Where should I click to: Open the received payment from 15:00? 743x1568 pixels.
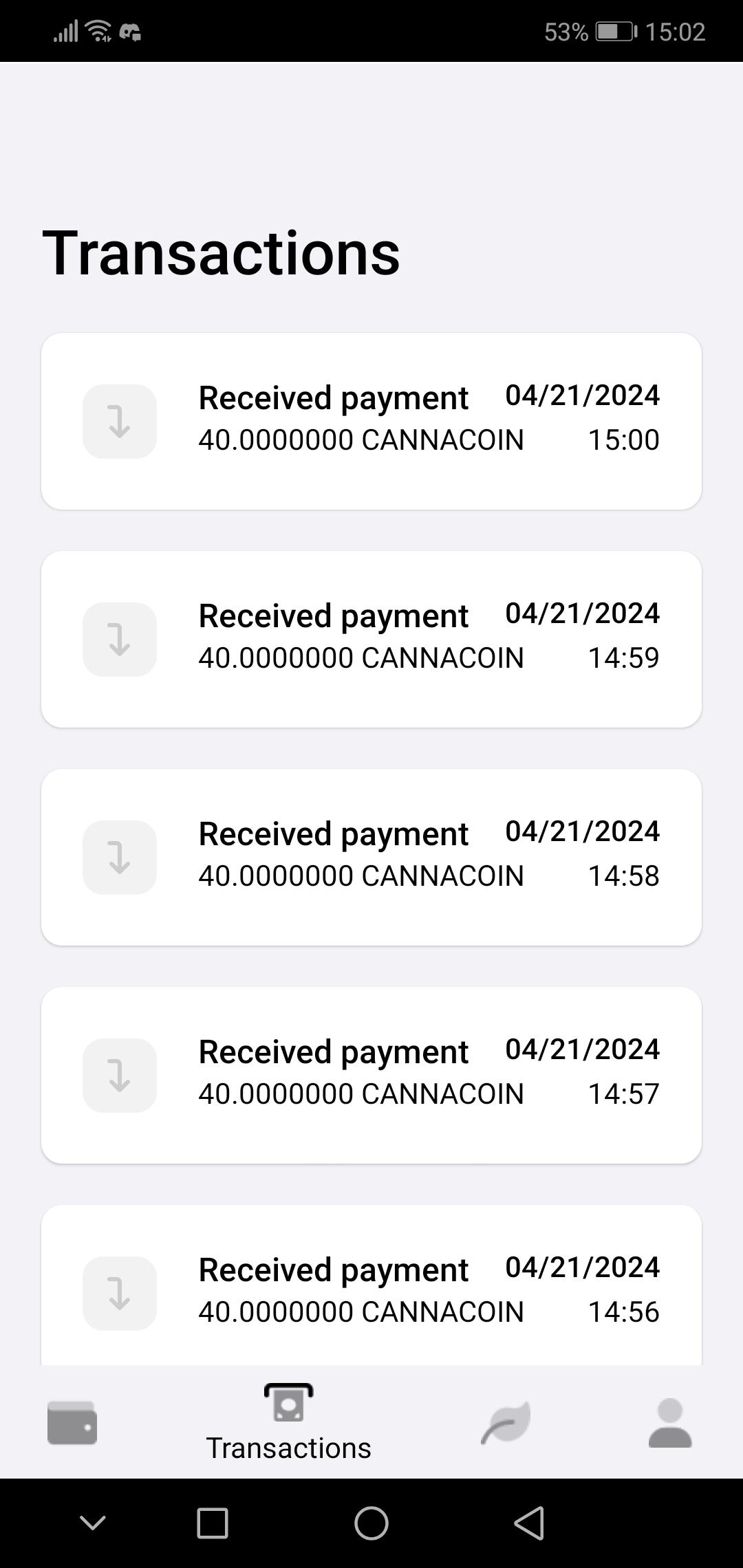click(371, 421)
